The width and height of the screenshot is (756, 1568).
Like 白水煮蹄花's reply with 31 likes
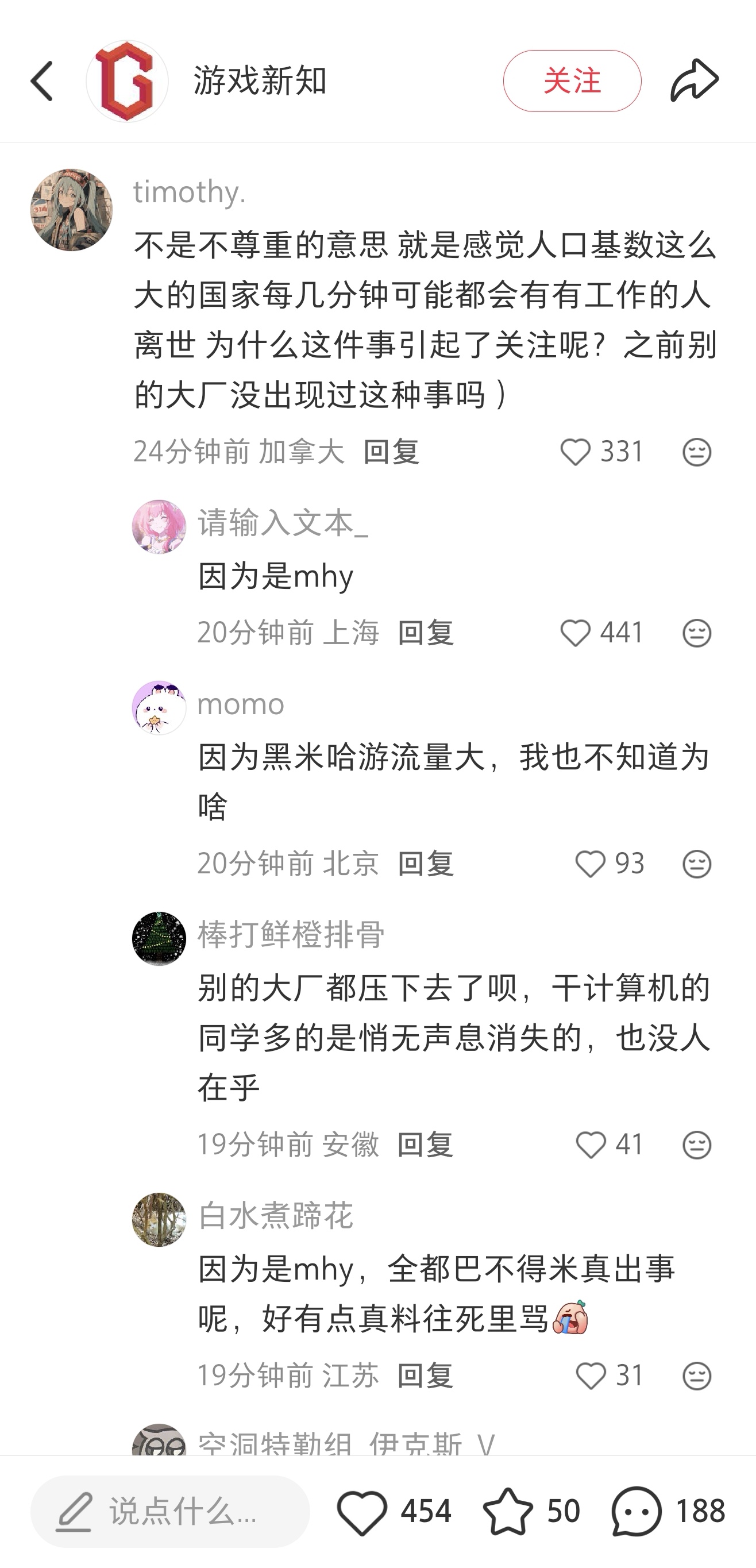click(609, 1376)
